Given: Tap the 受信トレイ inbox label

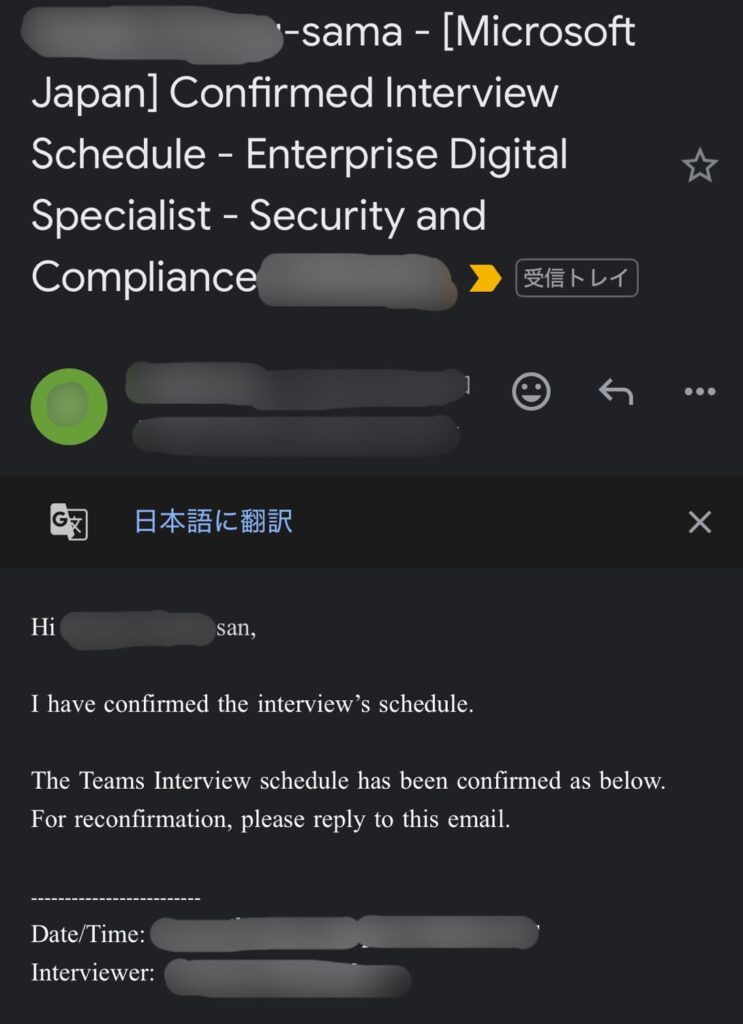Looking at the screenshot, I should (x=576, y=279).
